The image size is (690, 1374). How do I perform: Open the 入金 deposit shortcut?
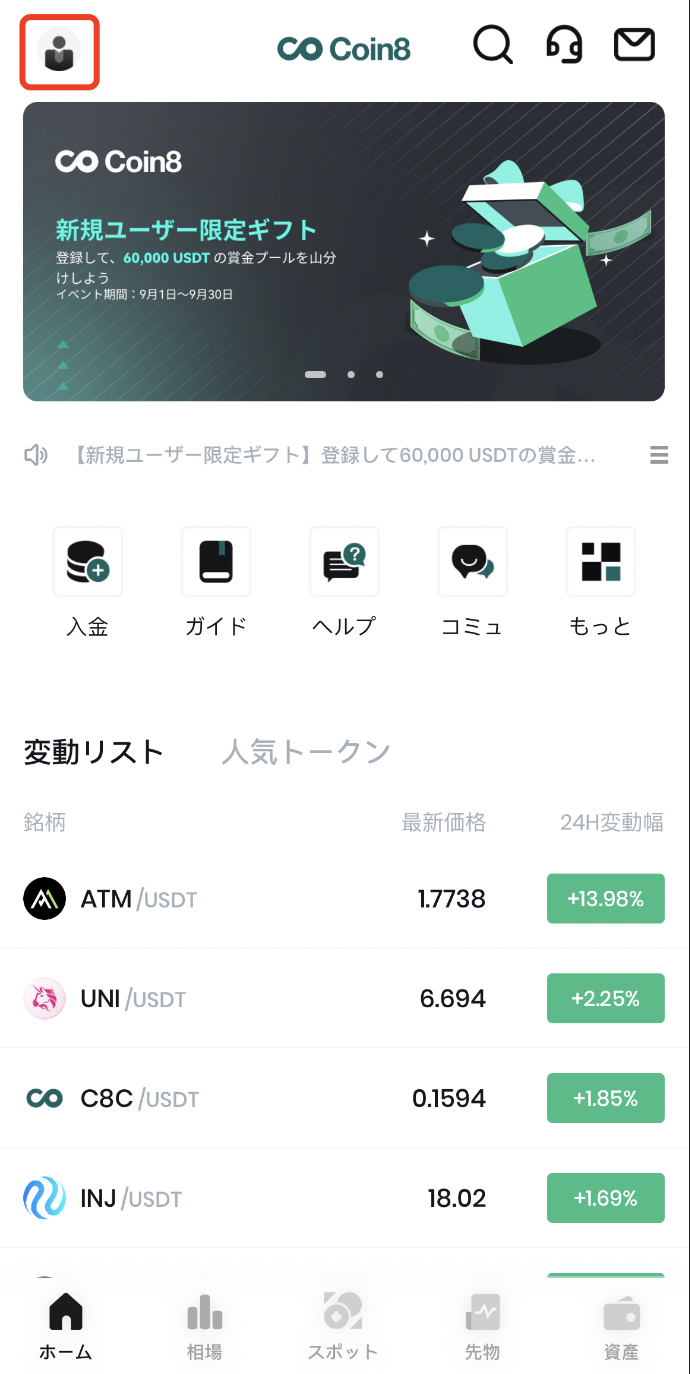[x=87, y=582]
